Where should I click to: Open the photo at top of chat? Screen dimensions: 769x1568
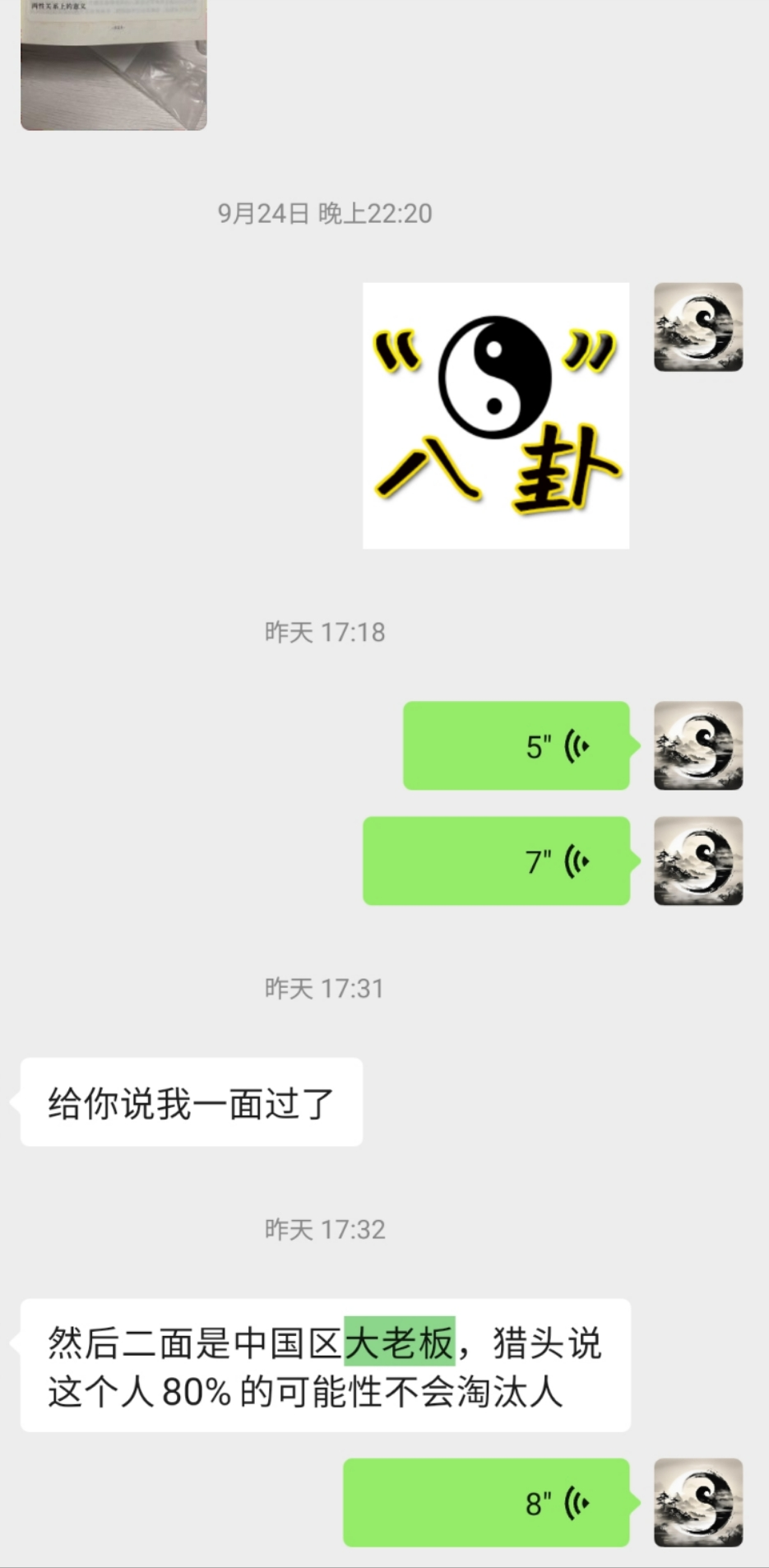click(113, 66)
